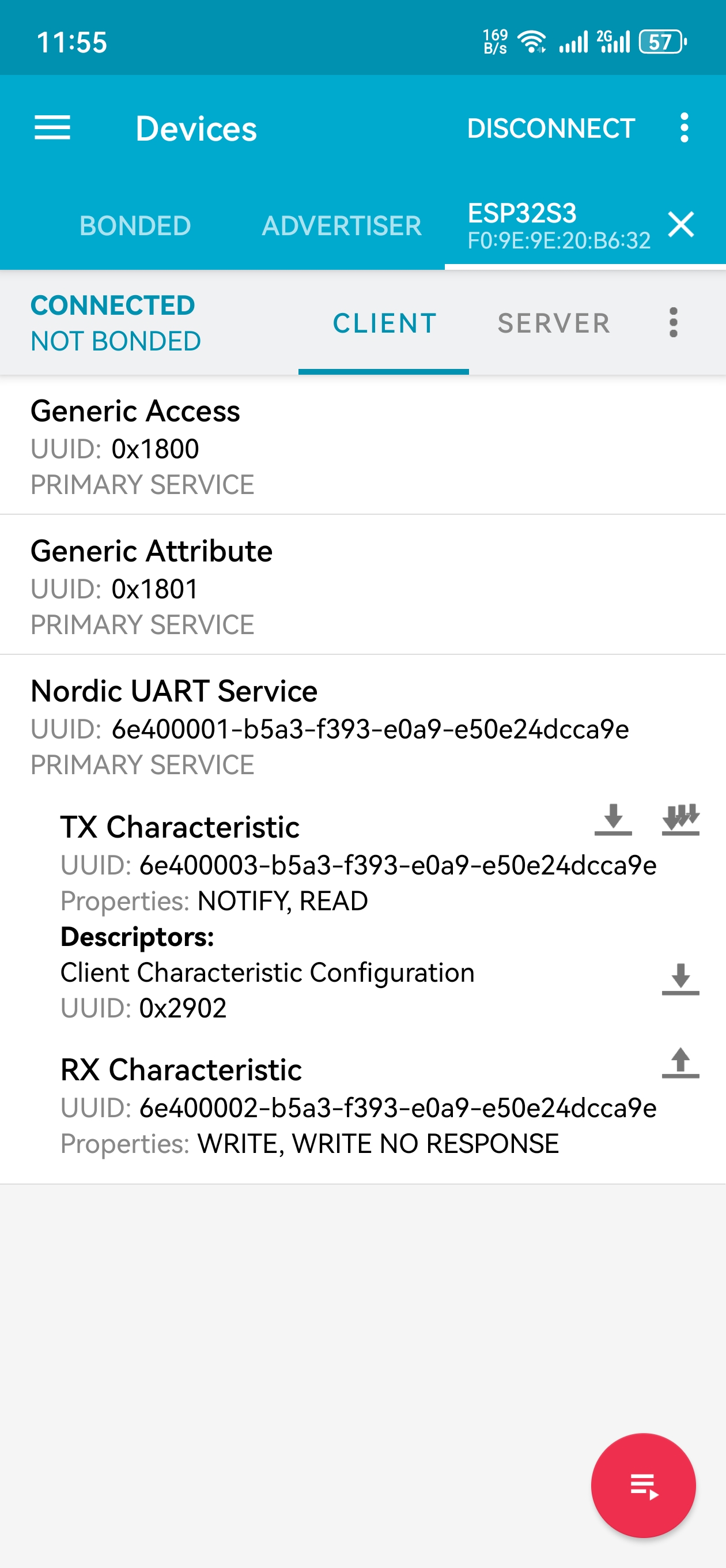Image resolution: width=726 pixels, height=1568 pixels.
Task: Tap the DISCONNECT button
Action: pyautogui.click(x=551, y=129)
